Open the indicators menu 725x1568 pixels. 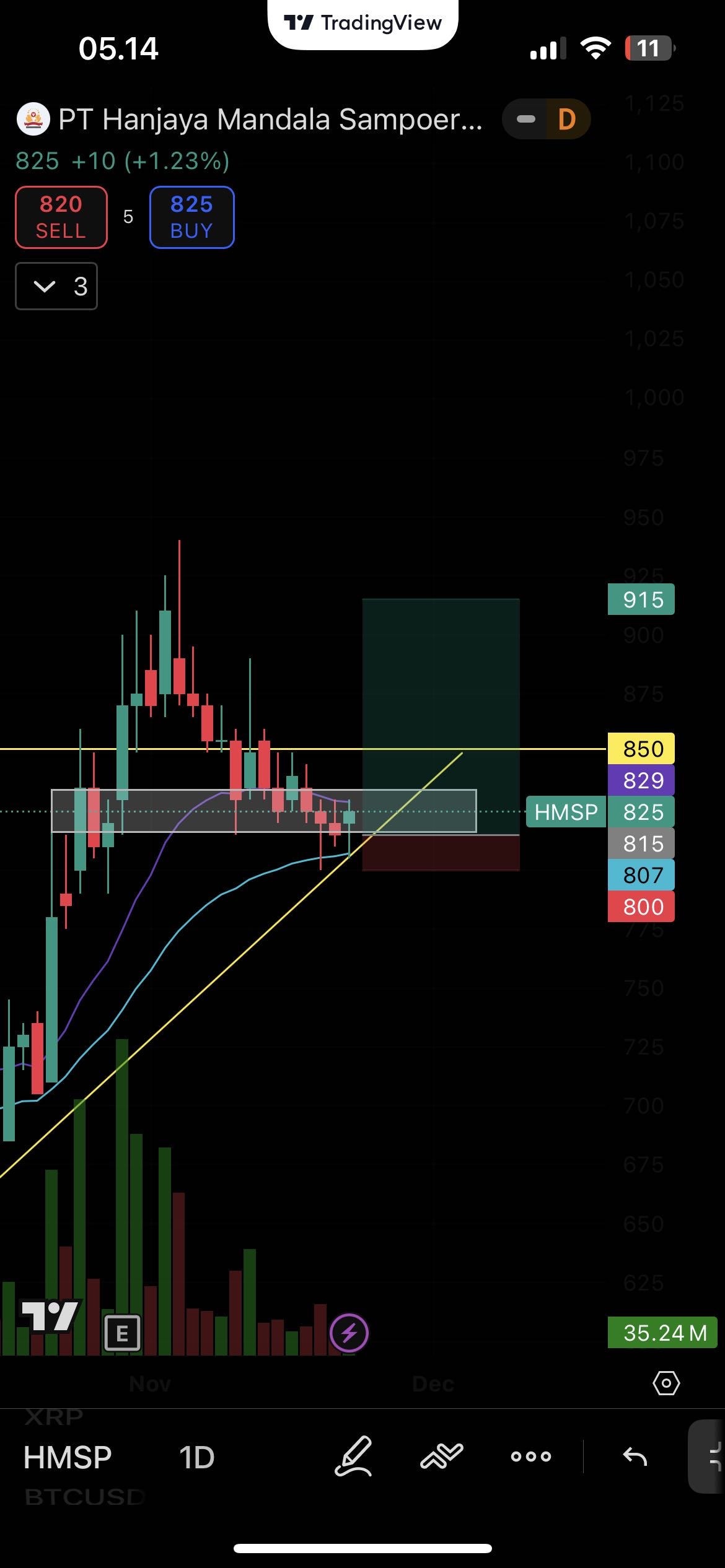(x=441, y=1456)
